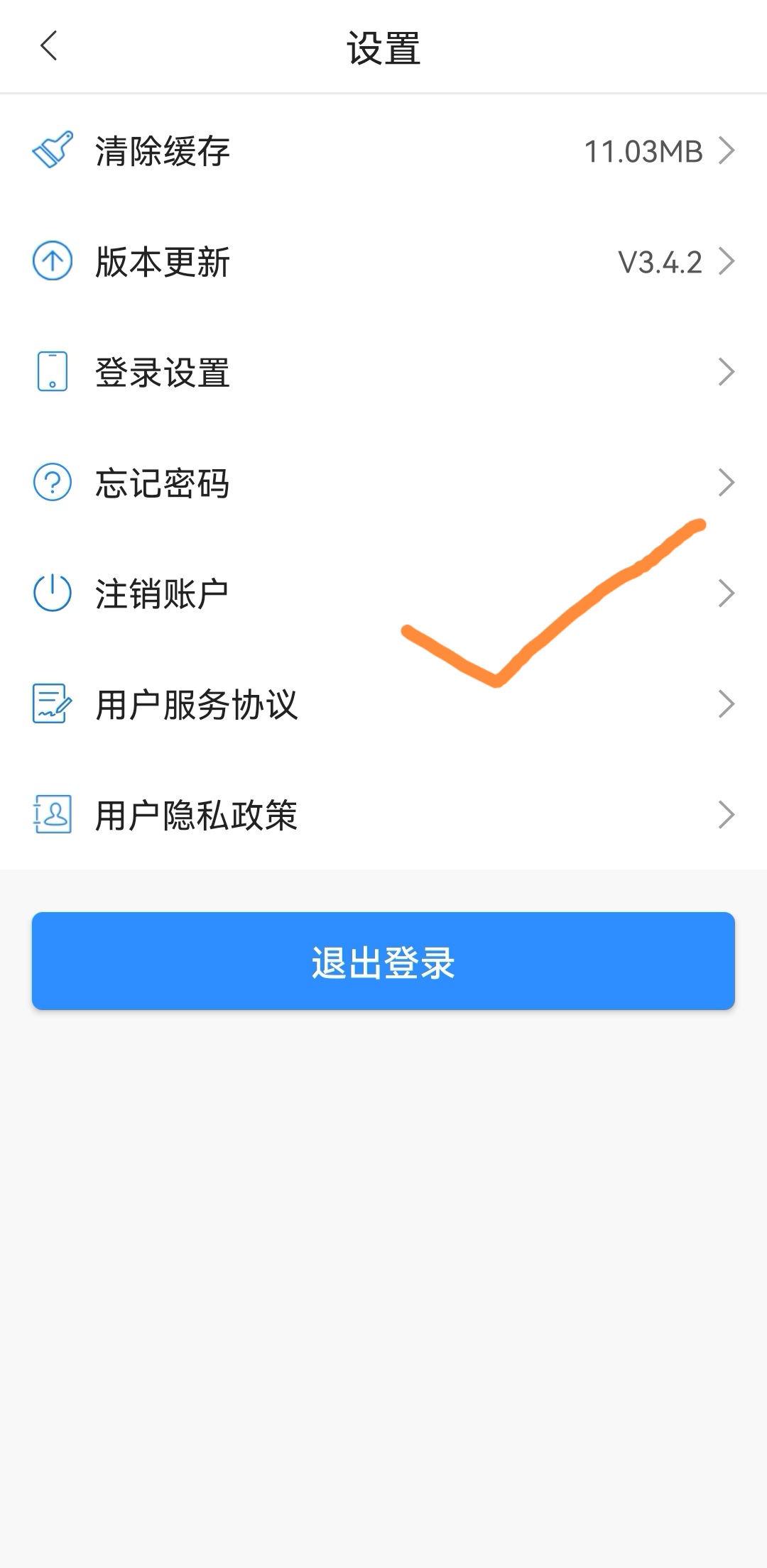This screenshot has height=1568, width=767.
Task: Select the 注销账户 row
Action: tap(162, 593)
